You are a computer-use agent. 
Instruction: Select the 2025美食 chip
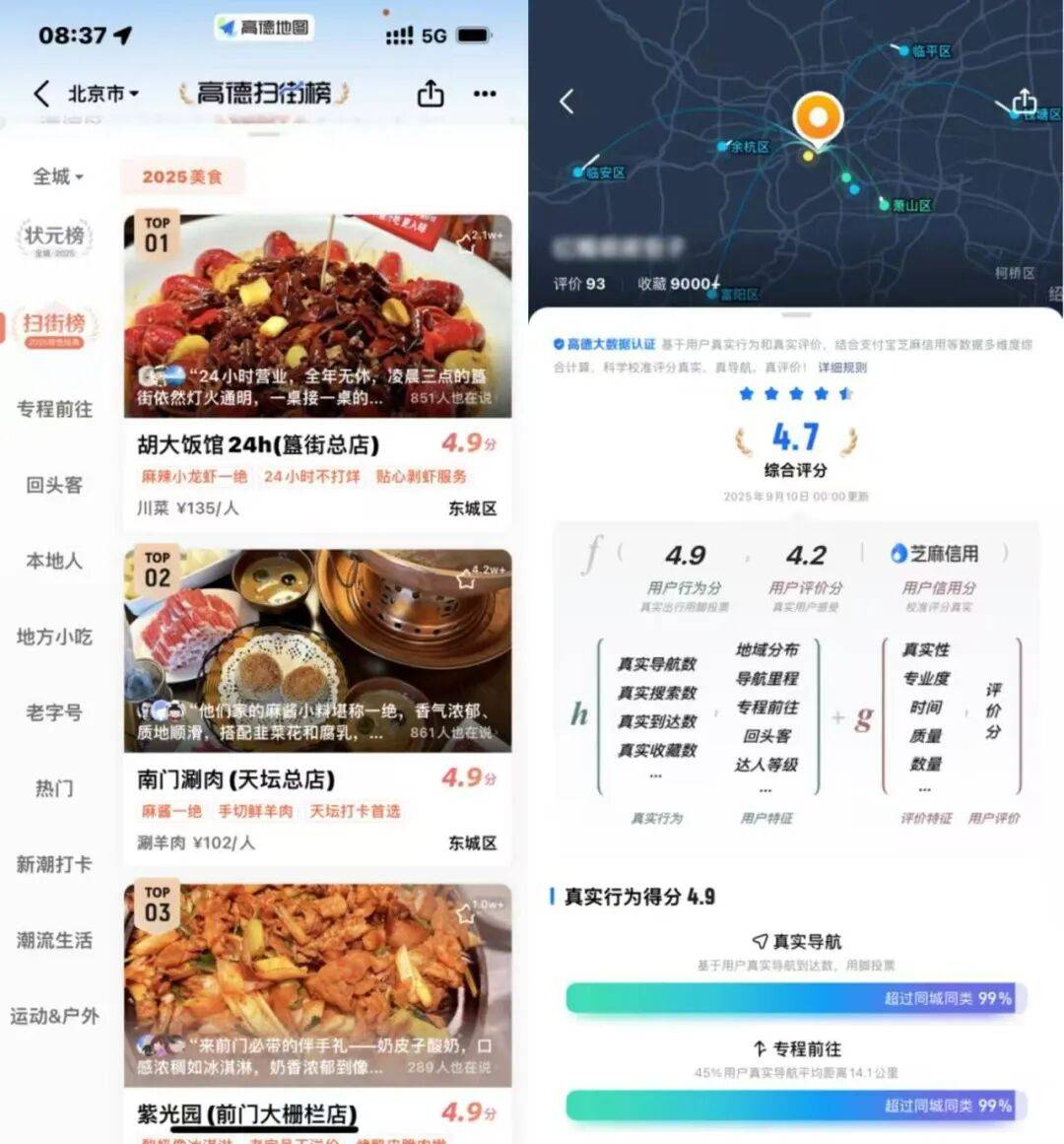point(182,176)
